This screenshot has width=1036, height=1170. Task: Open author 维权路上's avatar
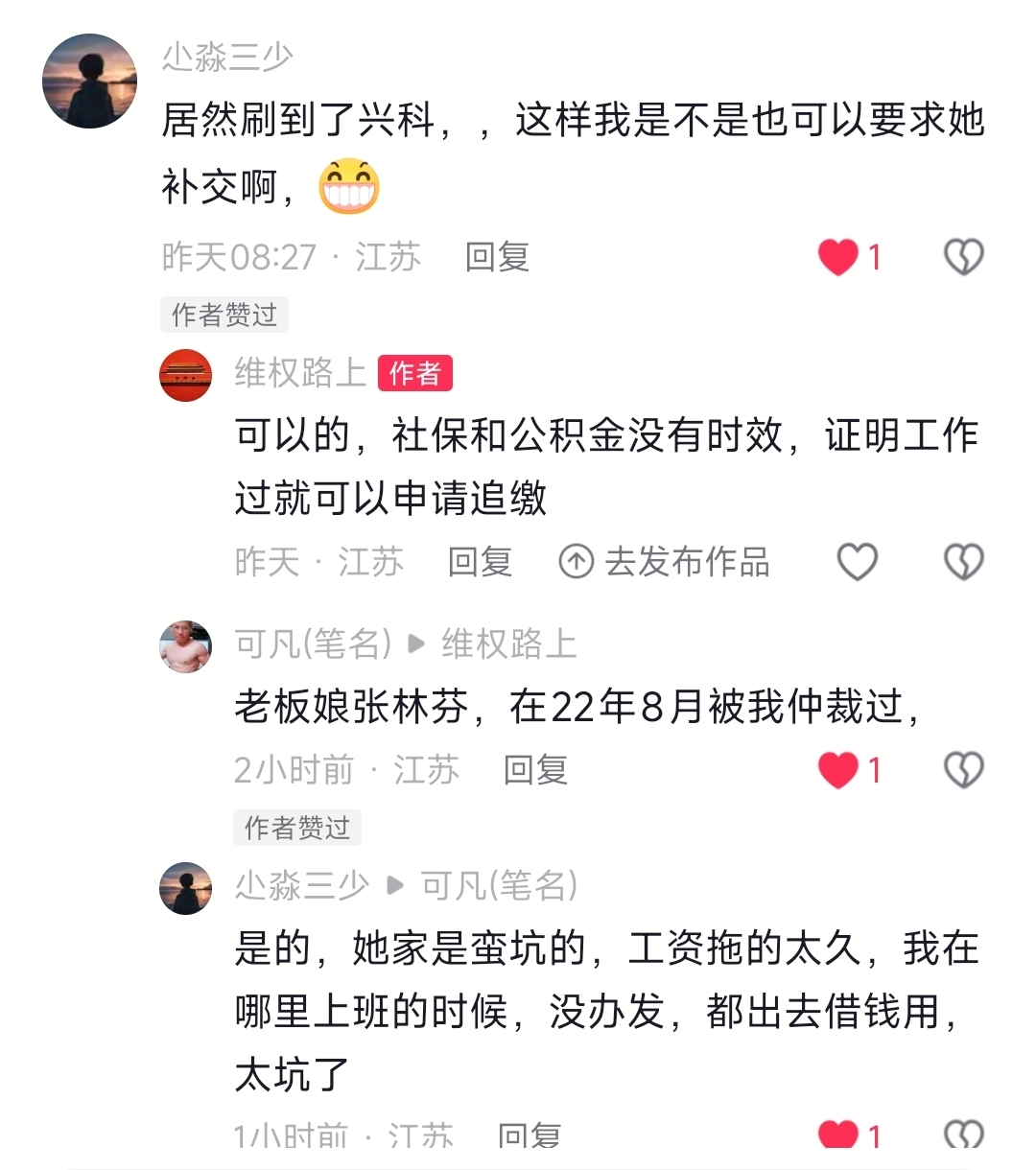(x=185, y=375)
